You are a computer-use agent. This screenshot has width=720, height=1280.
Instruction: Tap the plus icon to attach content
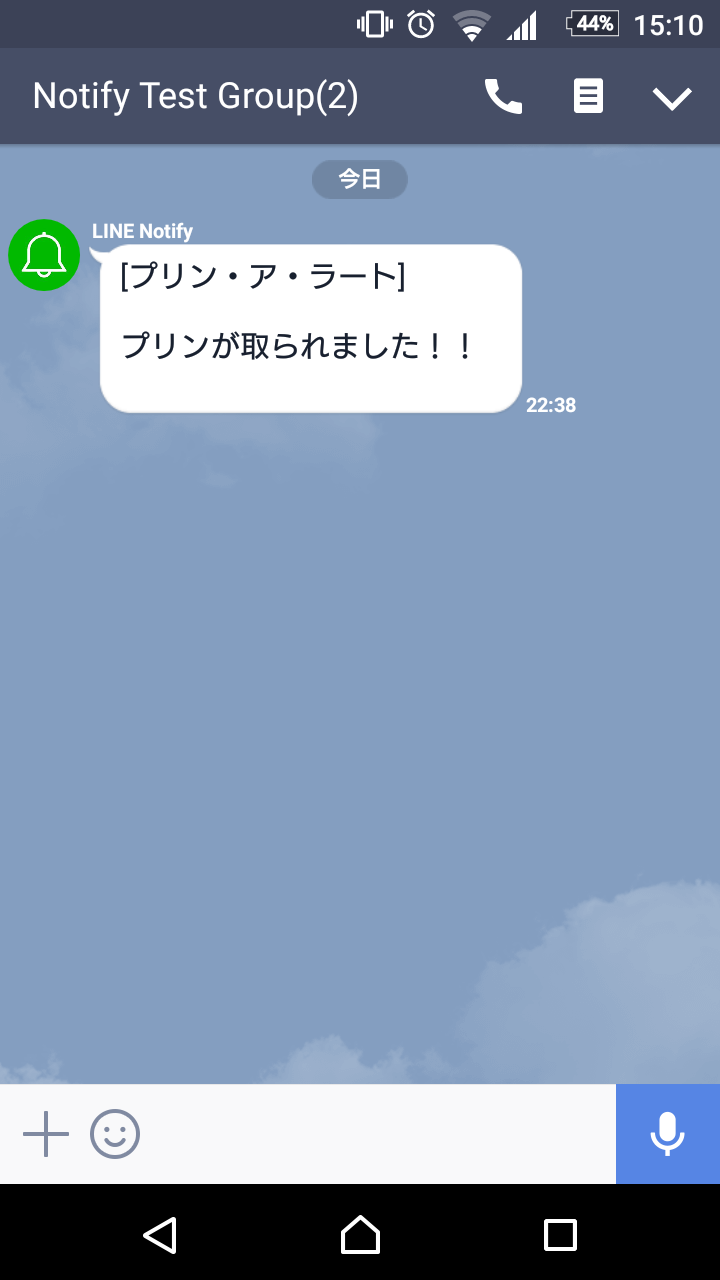click(46, 1134)
